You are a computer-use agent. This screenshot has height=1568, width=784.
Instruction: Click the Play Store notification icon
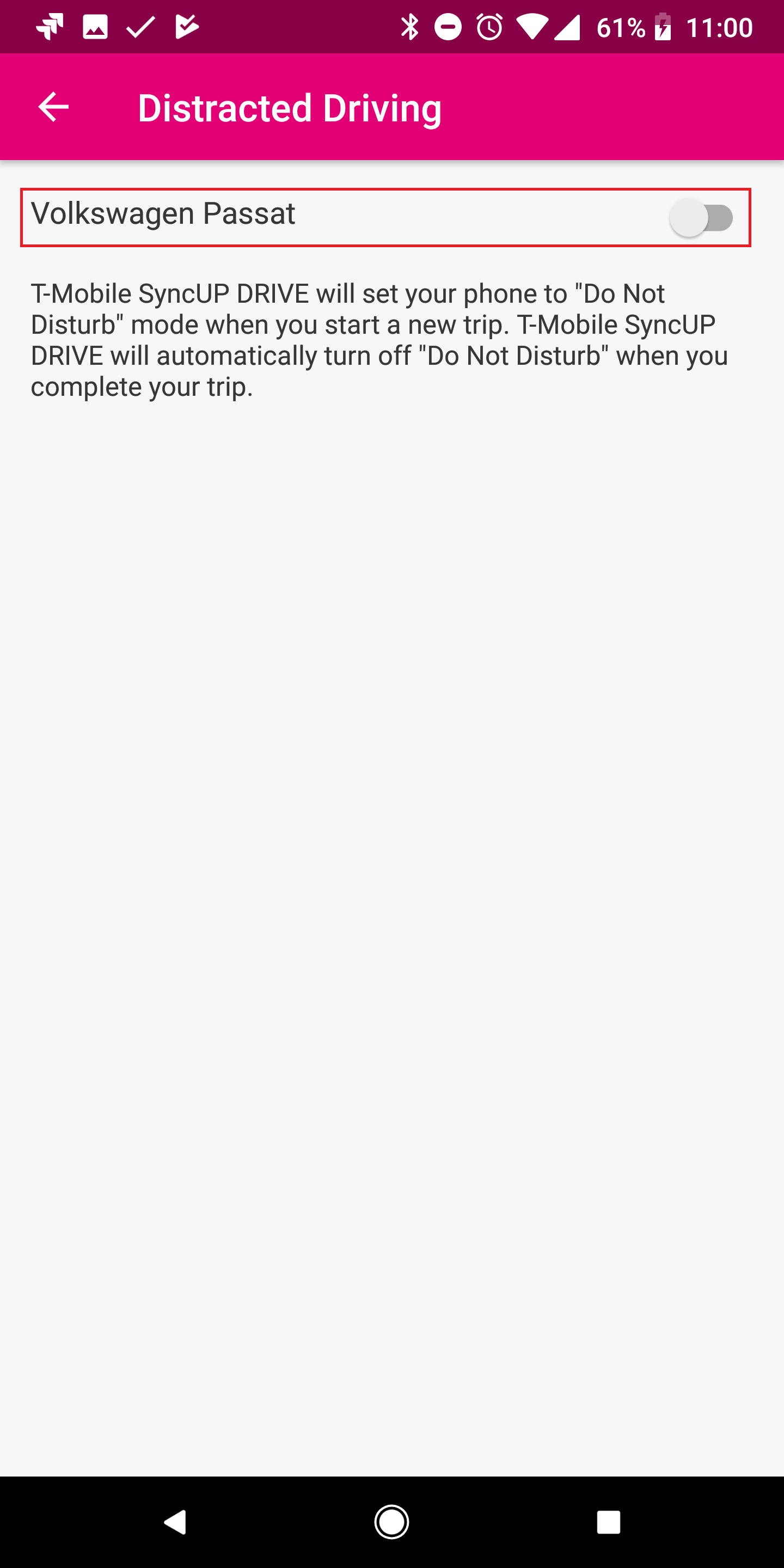tap(186, 26)
